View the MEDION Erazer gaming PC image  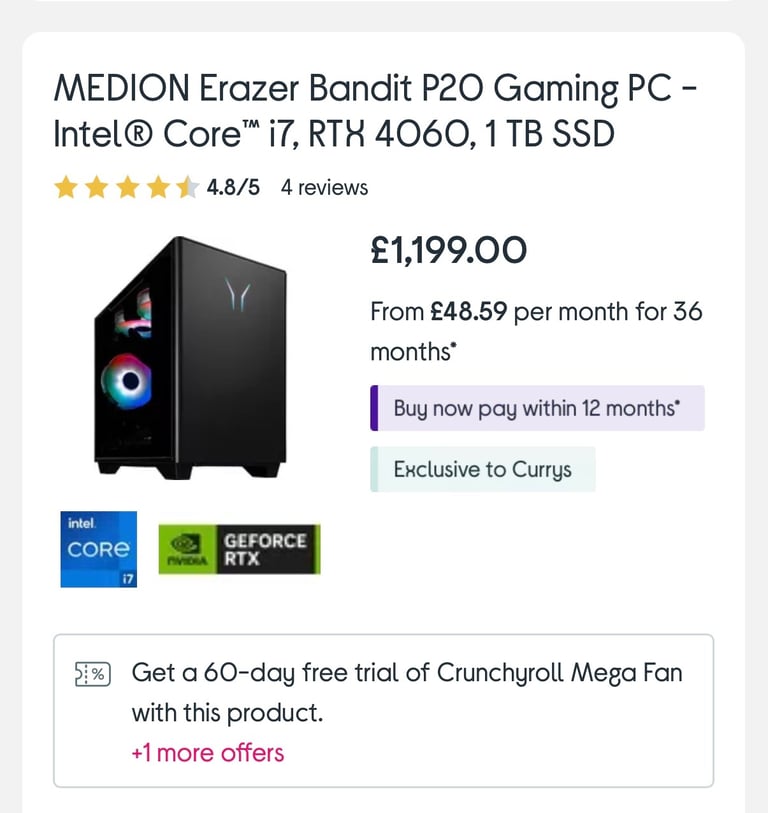click(190, 357)
